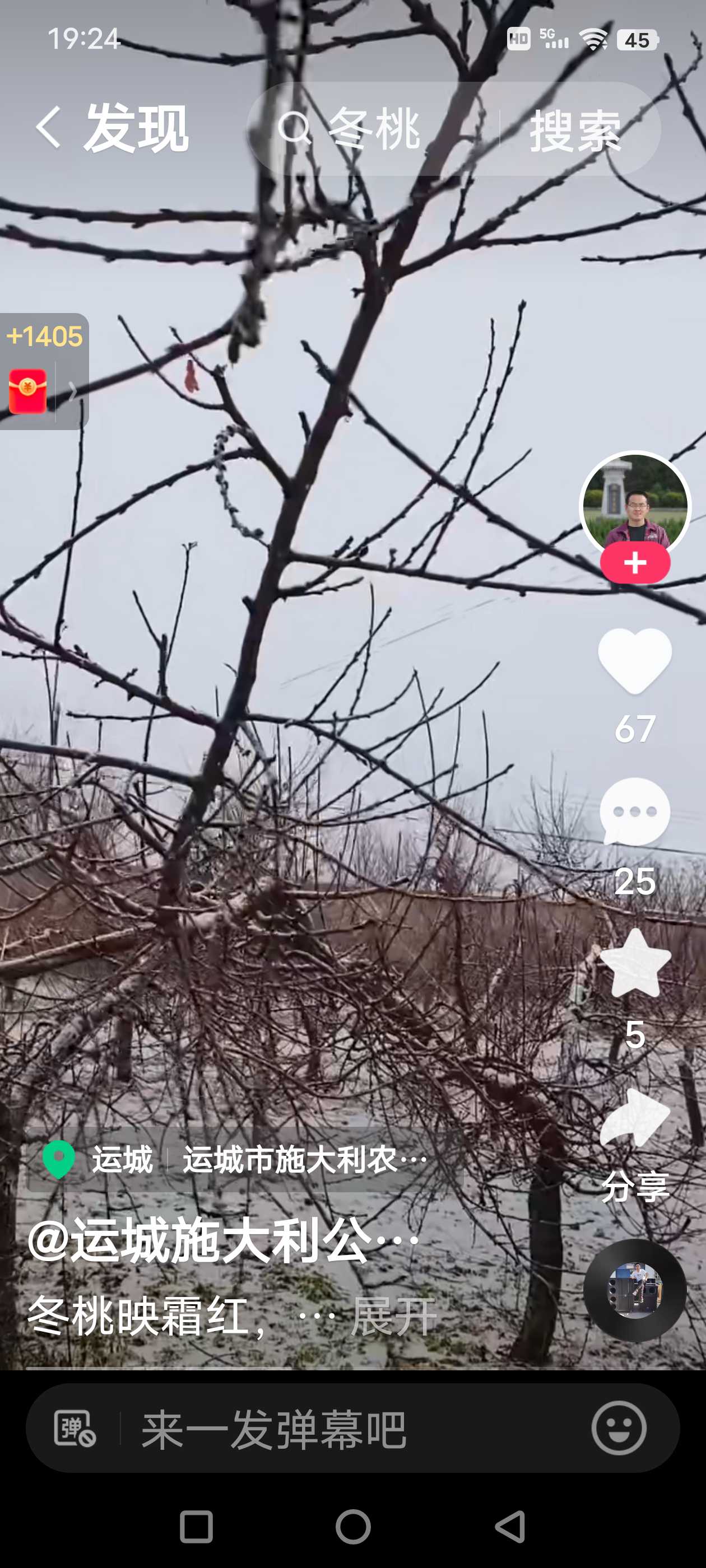706x1568 pixels.
Task: Open the system recent apps button
Action: coord(196,1526)
